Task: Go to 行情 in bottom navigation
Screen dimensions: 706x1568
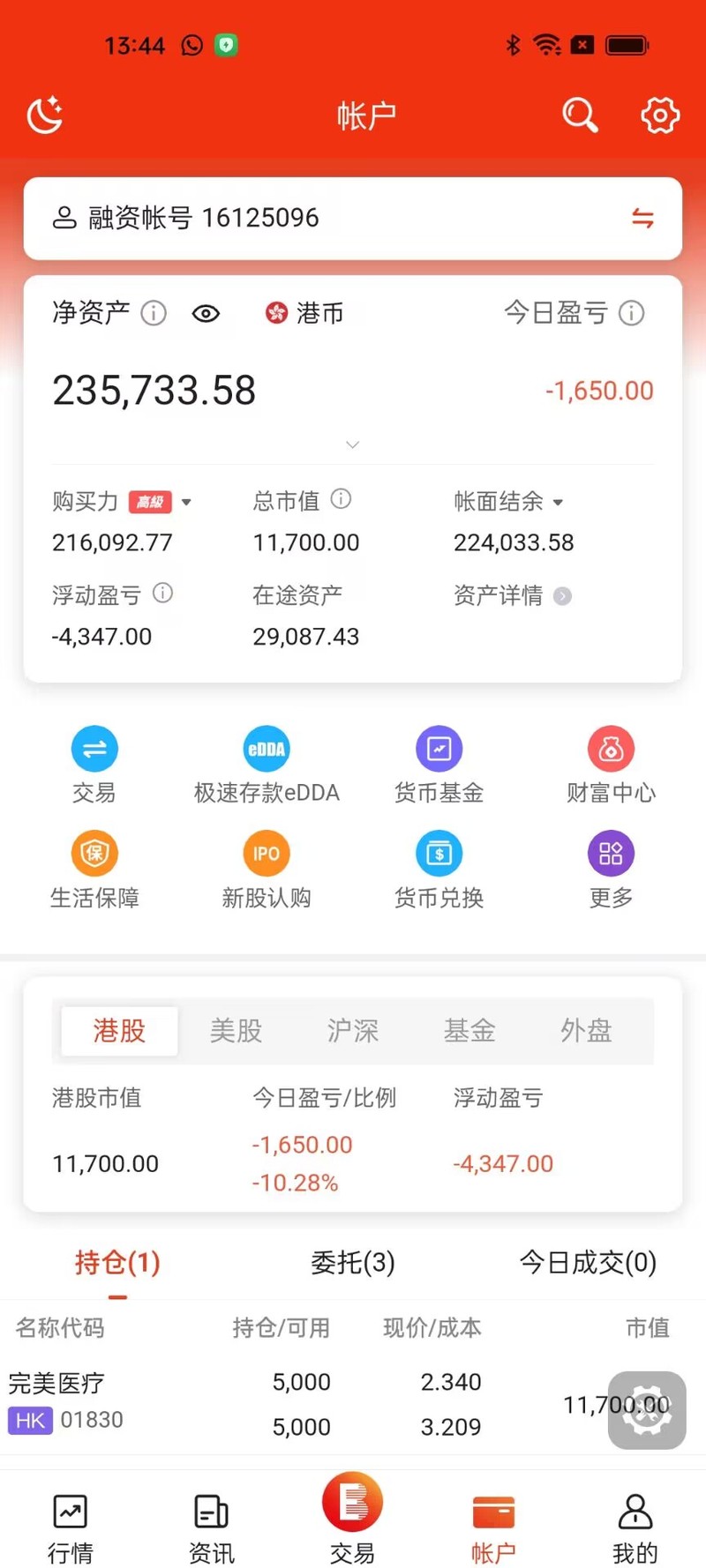Action: click(x=71, y=1529)
